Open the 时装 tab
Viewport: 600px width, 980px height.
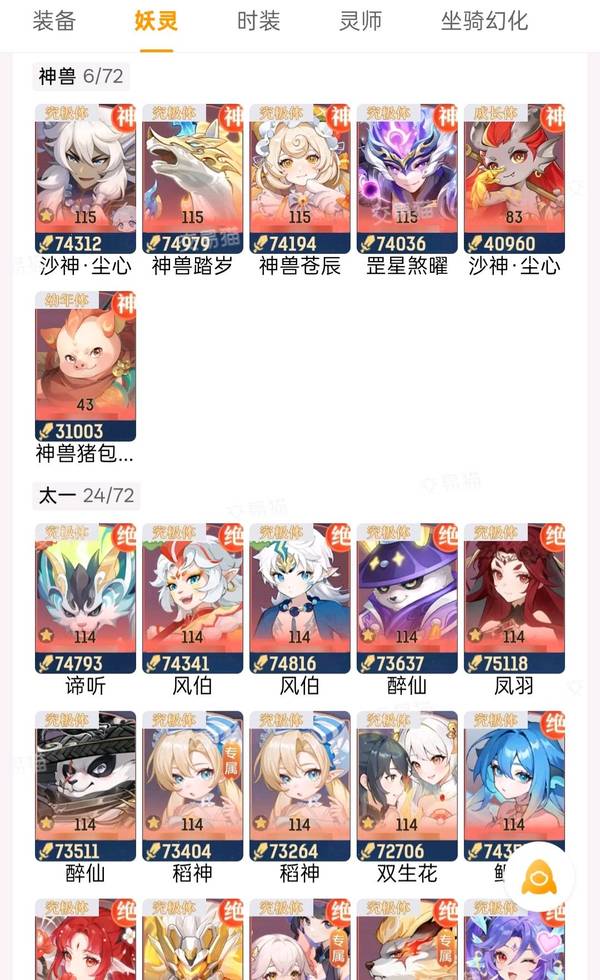[258, 21]
